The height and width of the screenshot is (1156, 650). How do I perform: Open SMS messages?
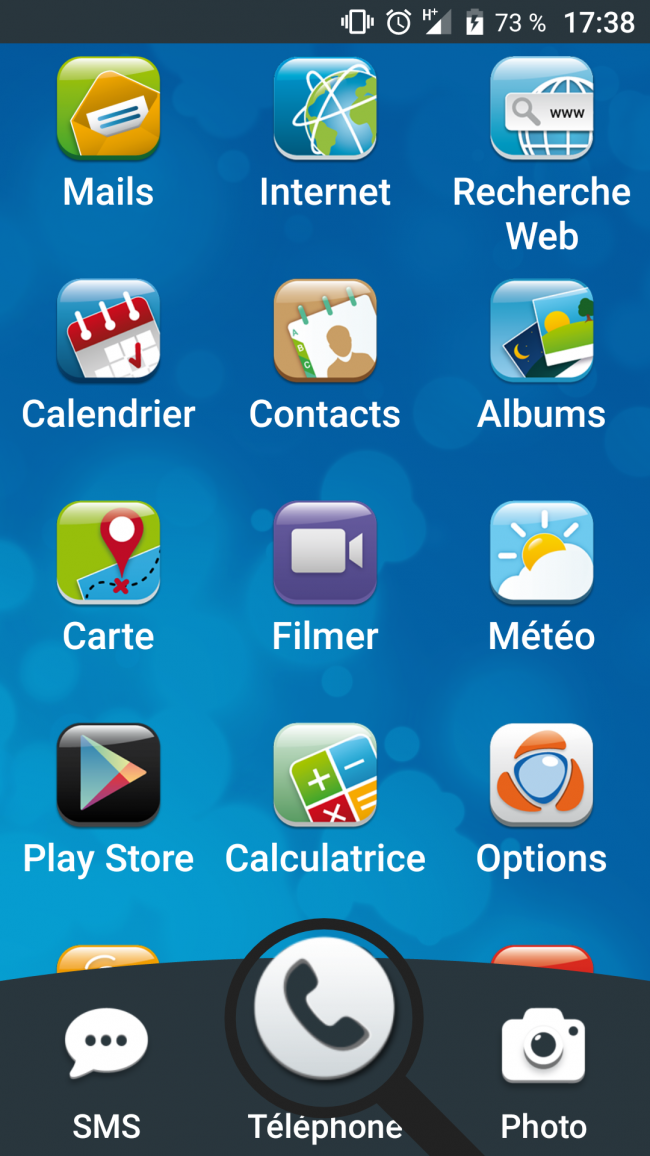pos(107,1045)
